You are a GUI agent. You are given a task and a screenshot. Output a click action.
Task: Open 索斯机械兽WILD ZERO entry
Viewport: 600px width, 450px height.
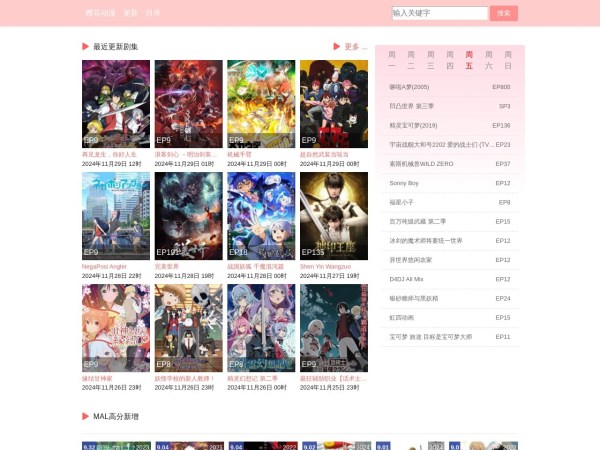[x=421, y=164]
